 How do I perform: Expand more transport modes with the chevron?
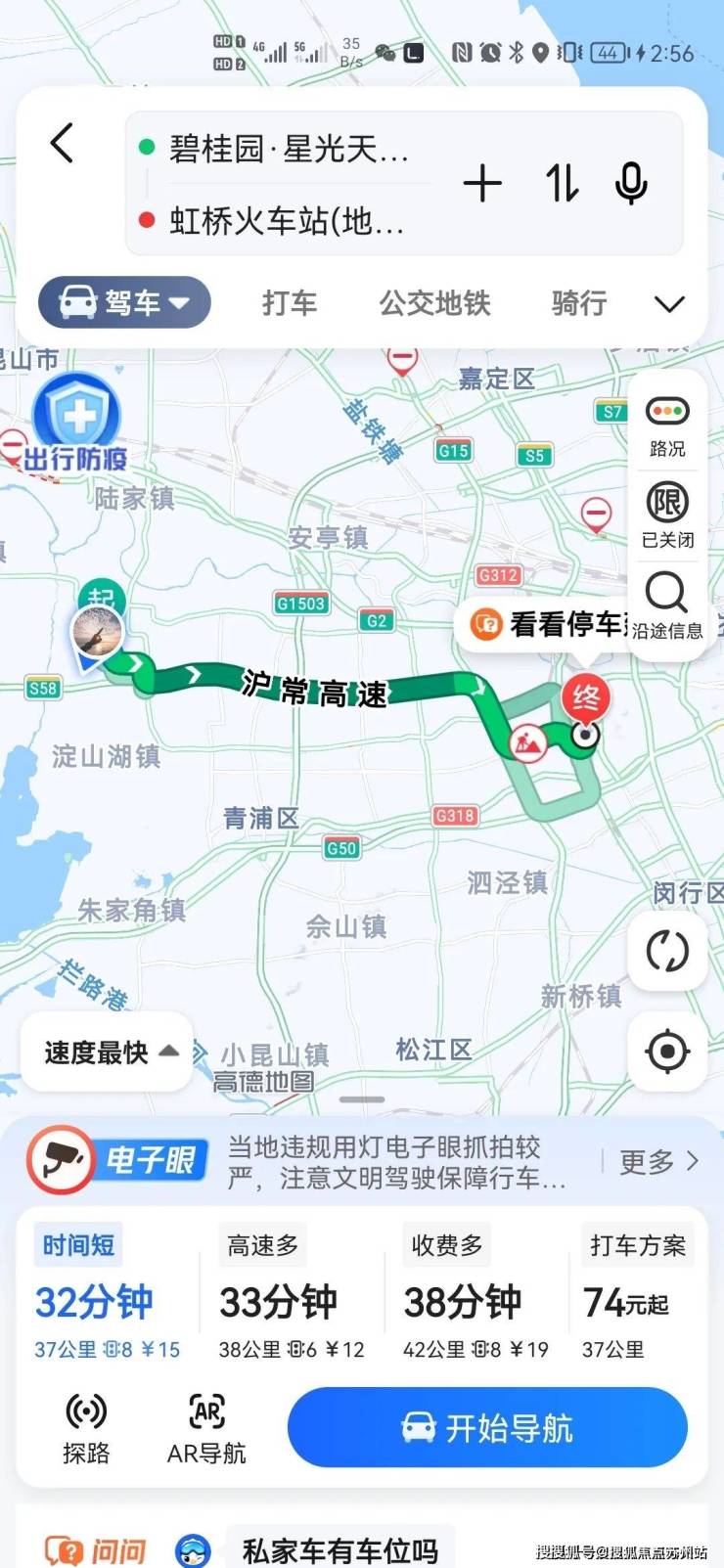[x=669, y=303]
